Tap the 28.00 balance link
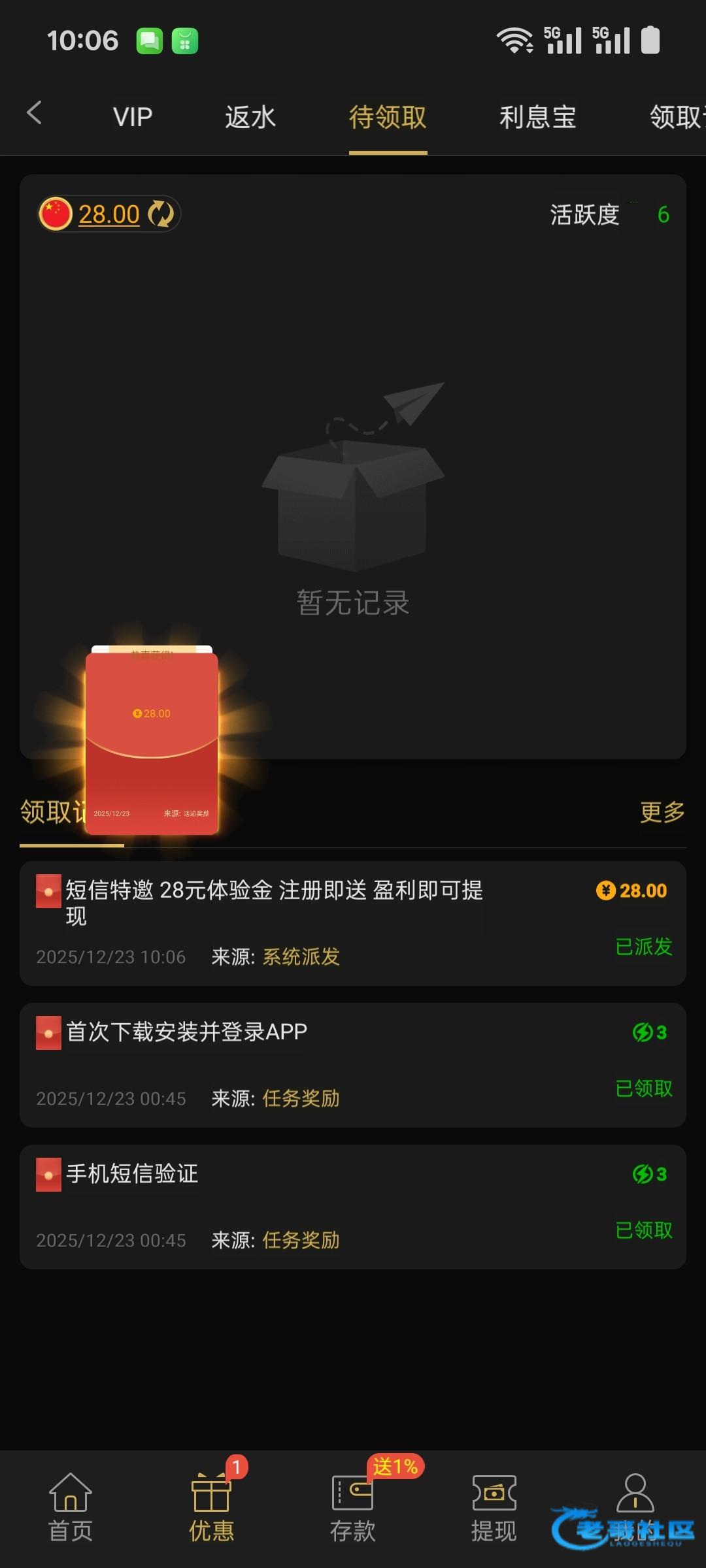The image size is (706, 1568). tap(109, 214)
